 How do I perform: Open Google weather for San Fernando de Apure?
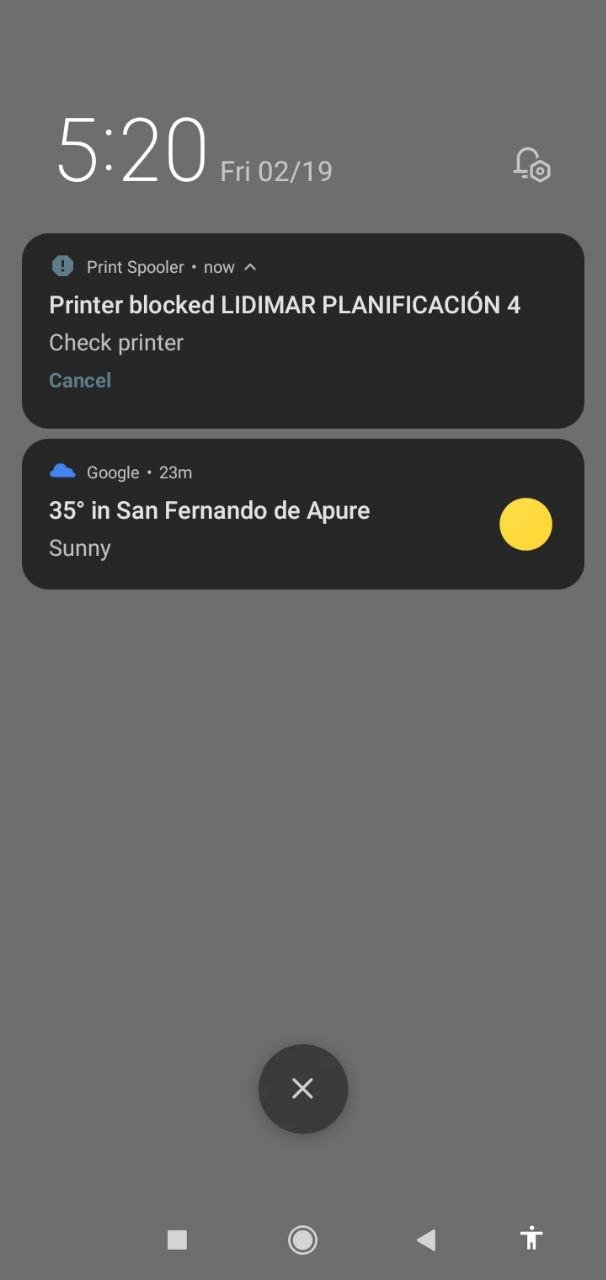pos(303,514)
